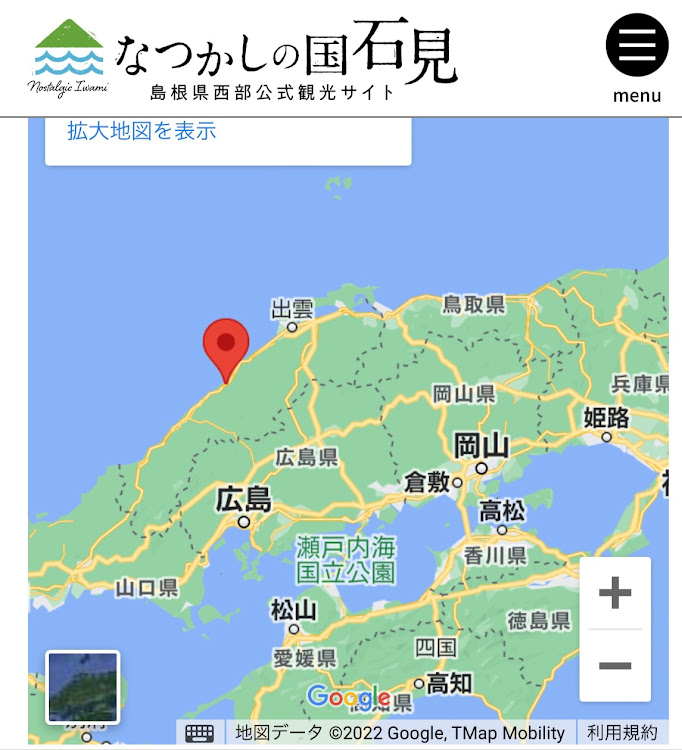Switch to satellite view thumbnail
The width and height of the screenshot is (682, 750).
(x=83, y=687)
